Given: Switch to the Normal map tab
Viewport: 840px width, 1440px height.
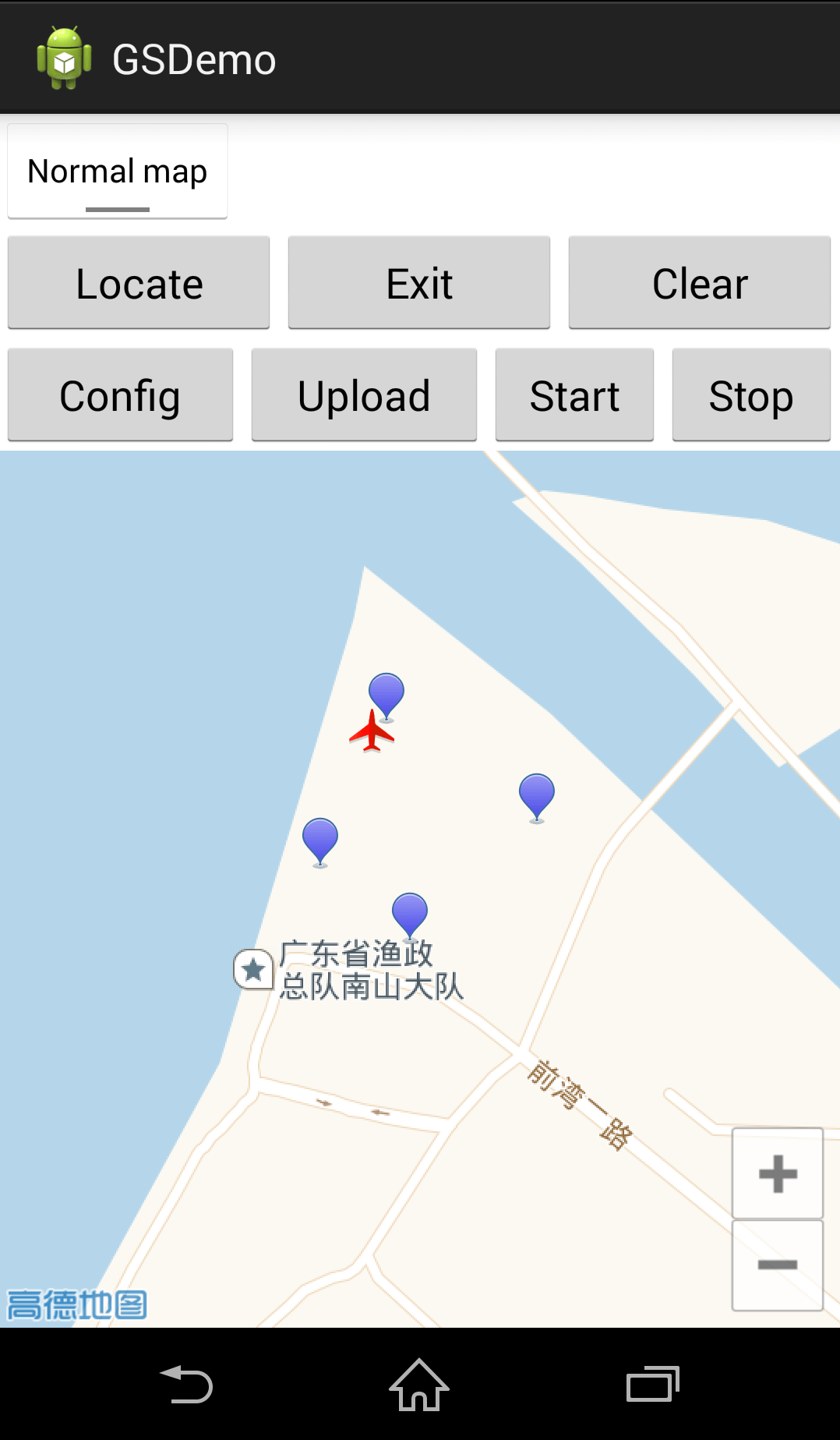Looking at the screenshot, I should tap(118, 172).
